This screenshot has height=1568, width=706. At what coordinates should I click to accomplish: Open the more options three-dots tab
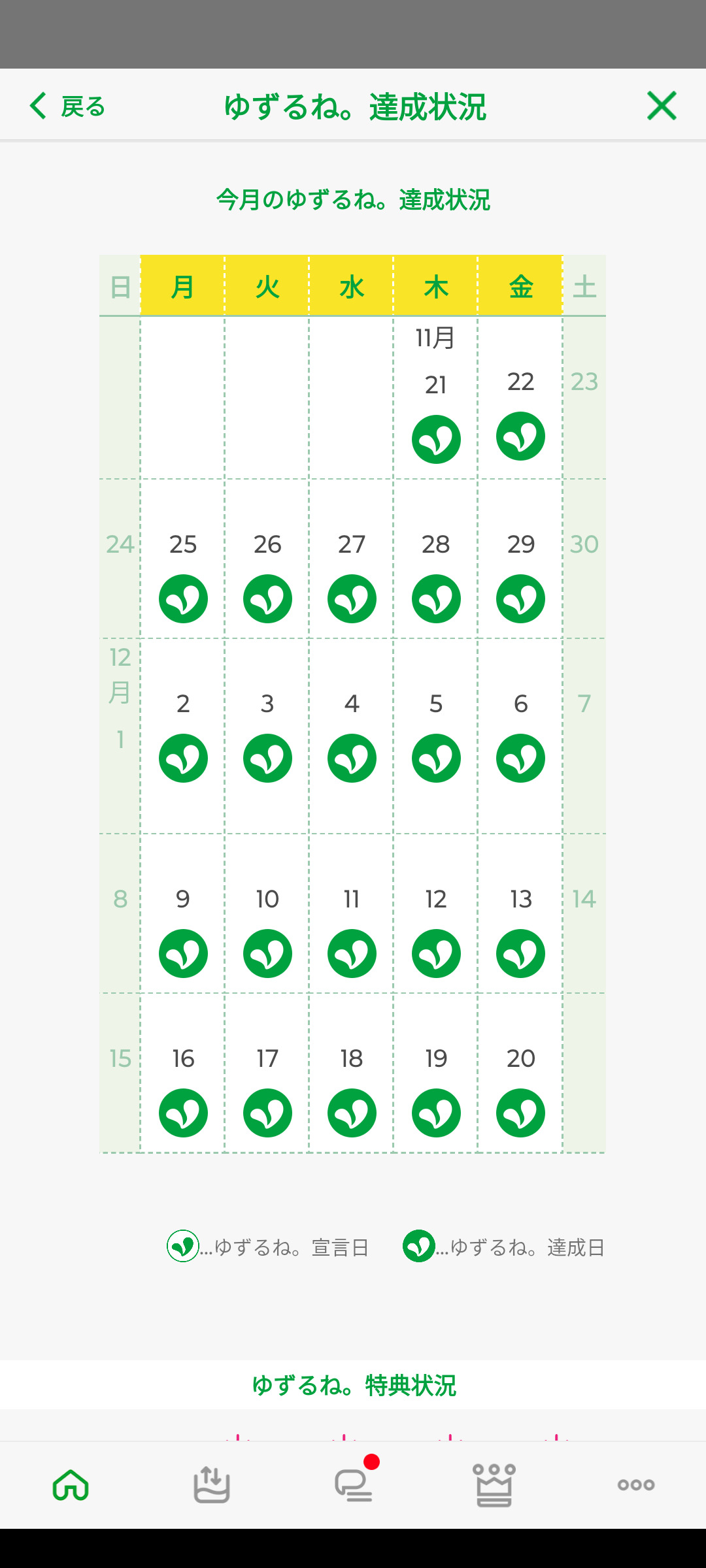pos(635,1484)
